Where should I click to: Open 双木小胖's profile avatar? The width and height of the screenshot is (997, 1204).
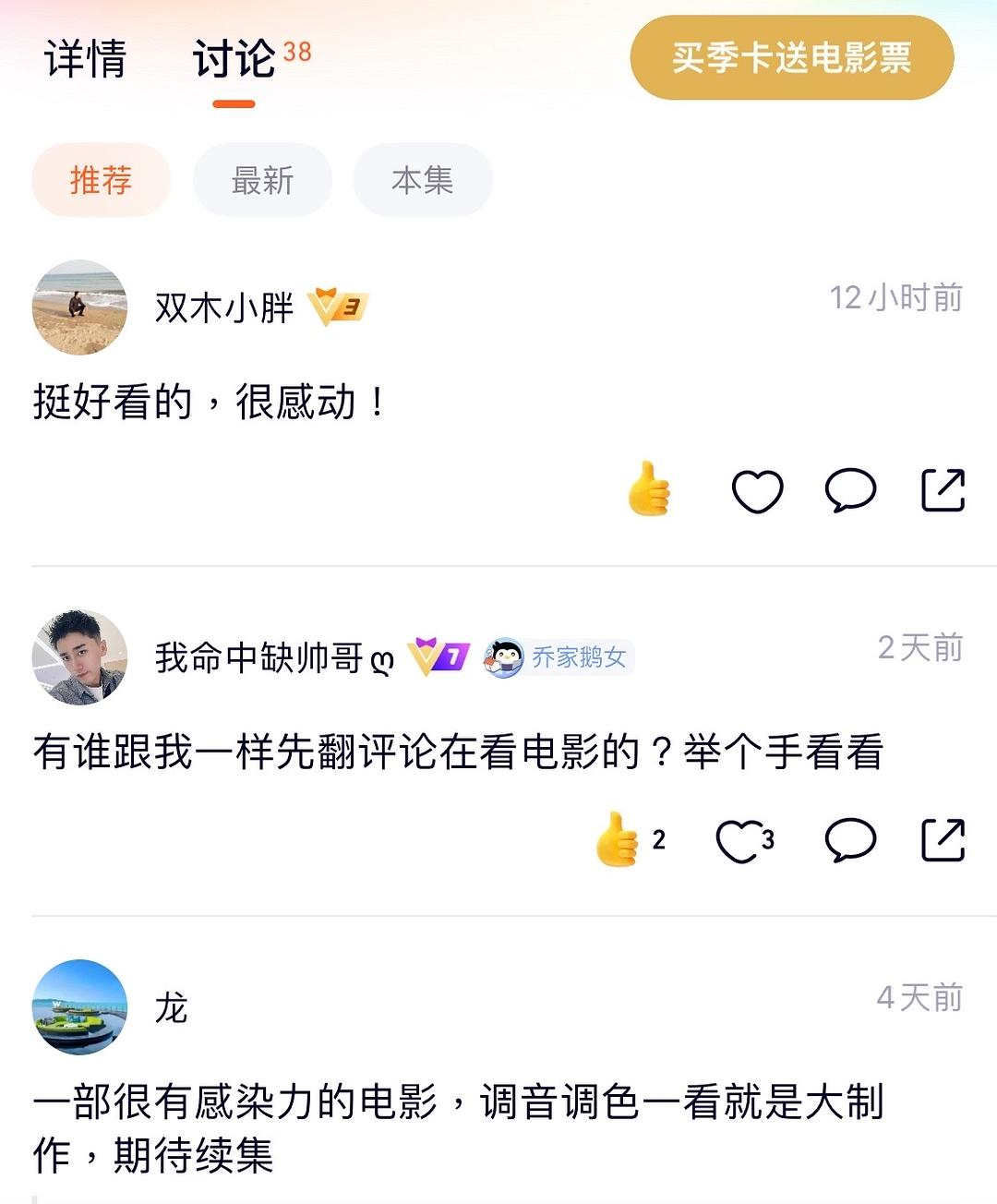coord(79,307)
